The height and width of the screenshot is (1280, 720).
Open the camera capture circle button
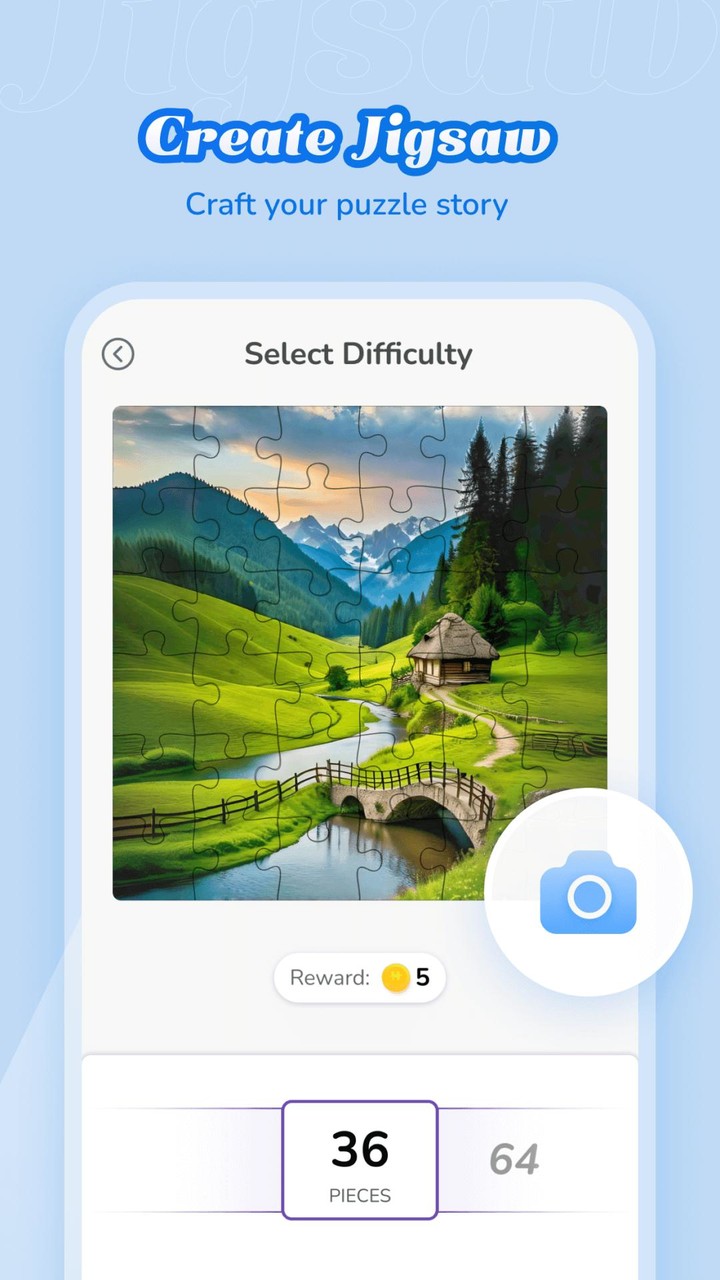click(x=587, y=893)
